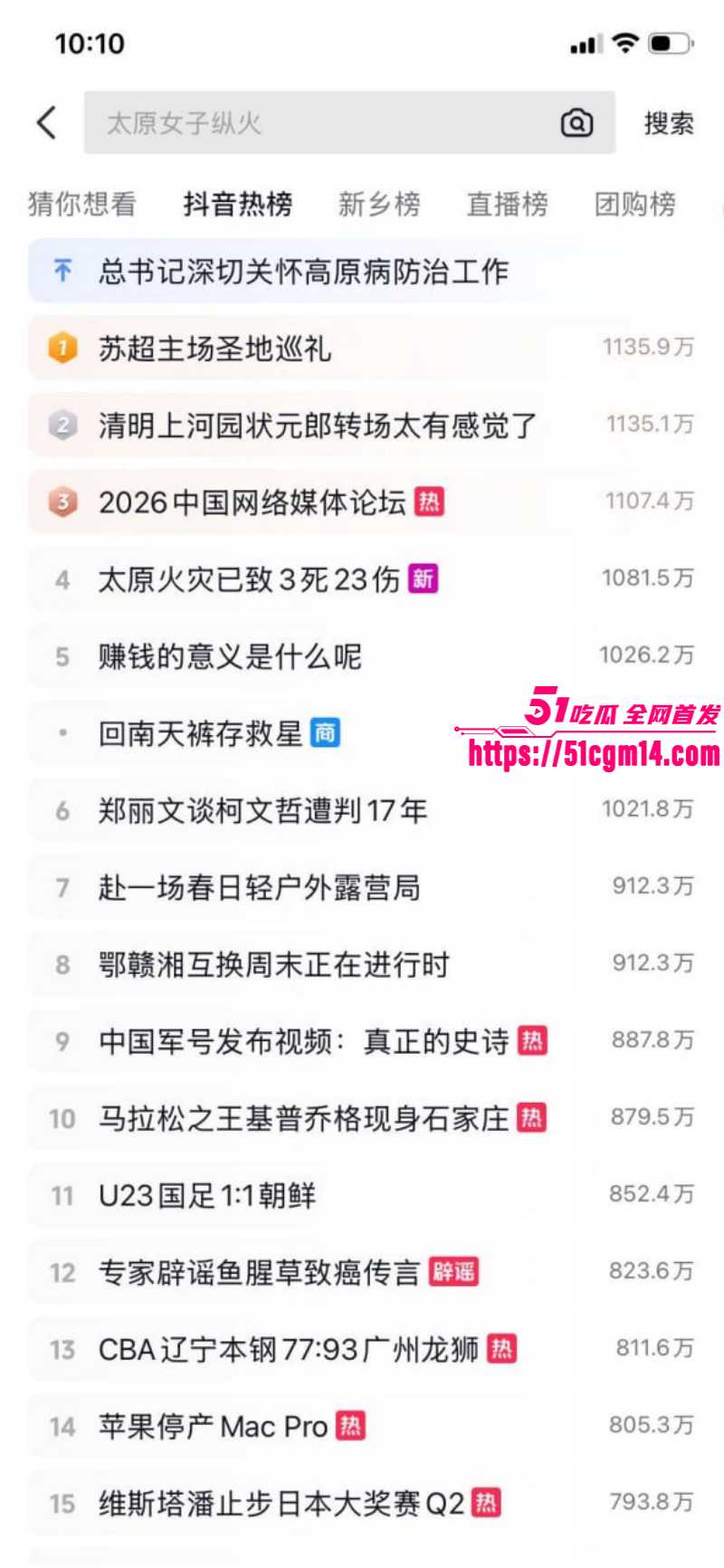Open topic 赚钱的意义是什么呢
This screenshot has height=1568, width=724.
tap(230, 655)
